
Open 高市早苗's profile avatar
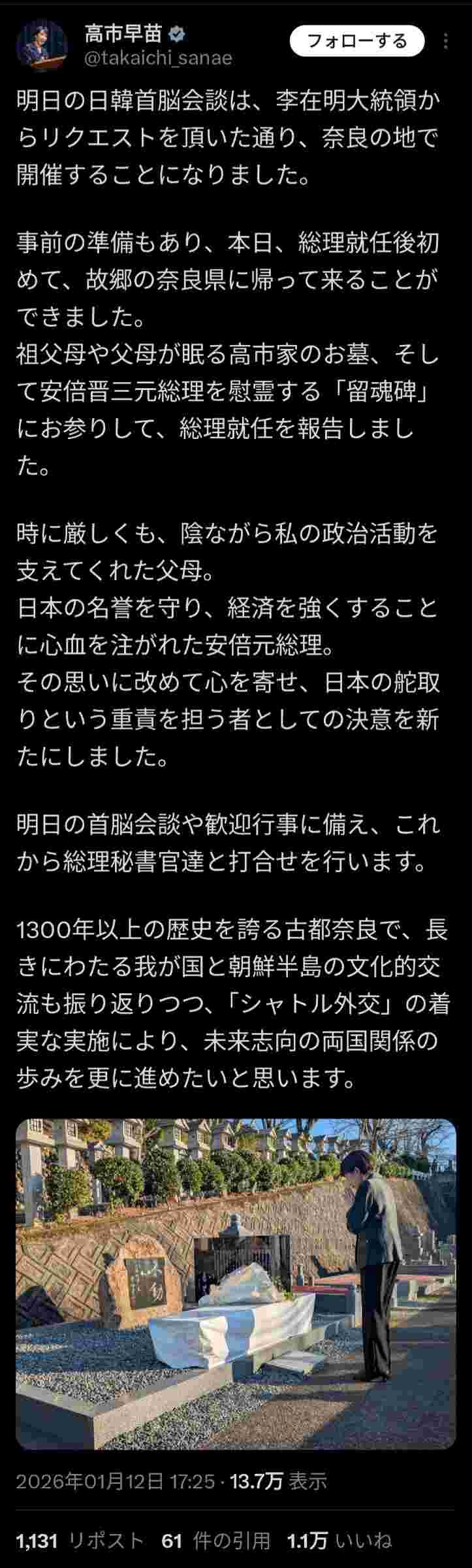(x=42, y=45)
